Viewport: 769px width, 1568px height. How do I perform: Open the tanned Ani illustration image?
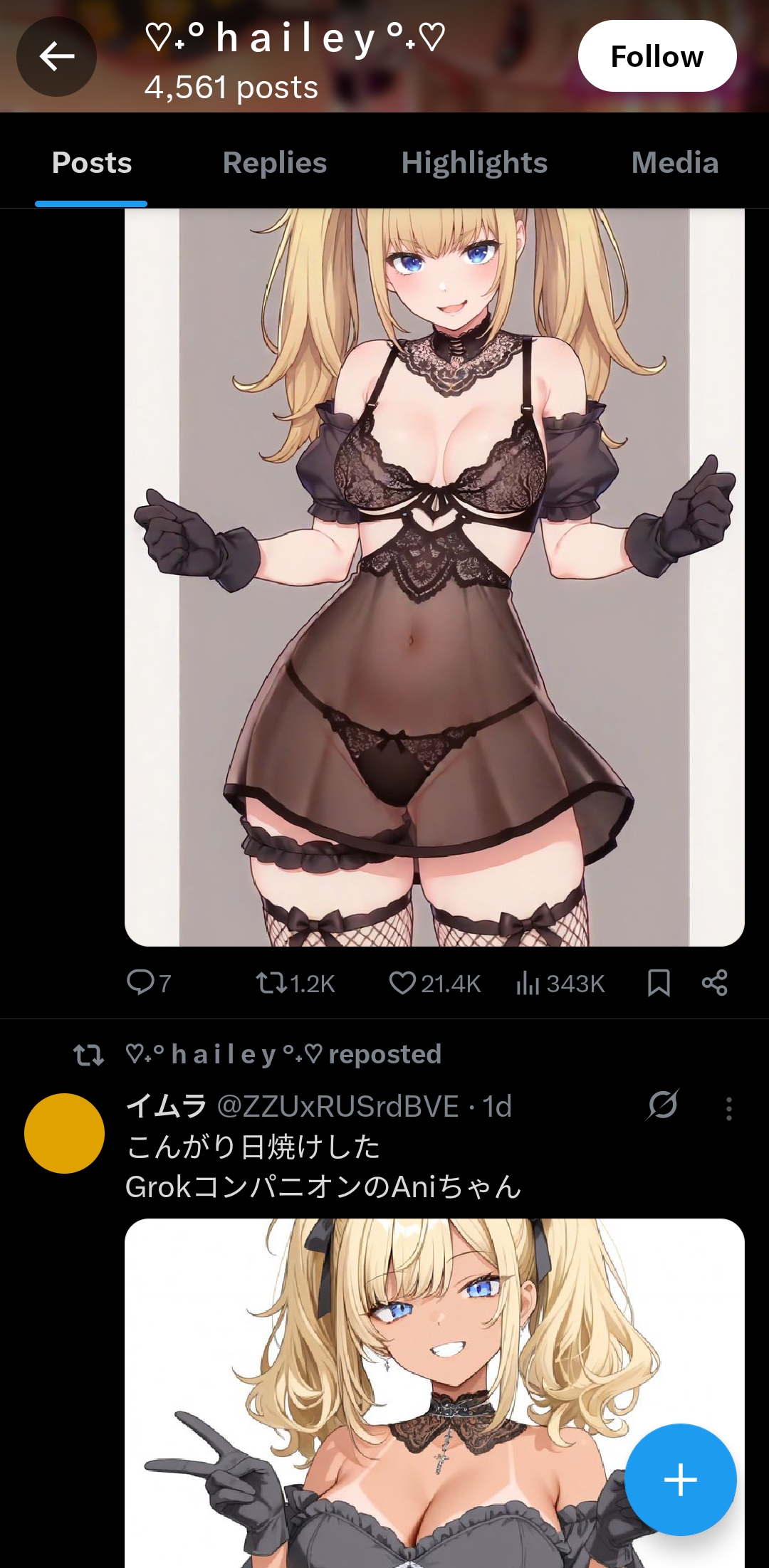click(x=434, y=1393)
